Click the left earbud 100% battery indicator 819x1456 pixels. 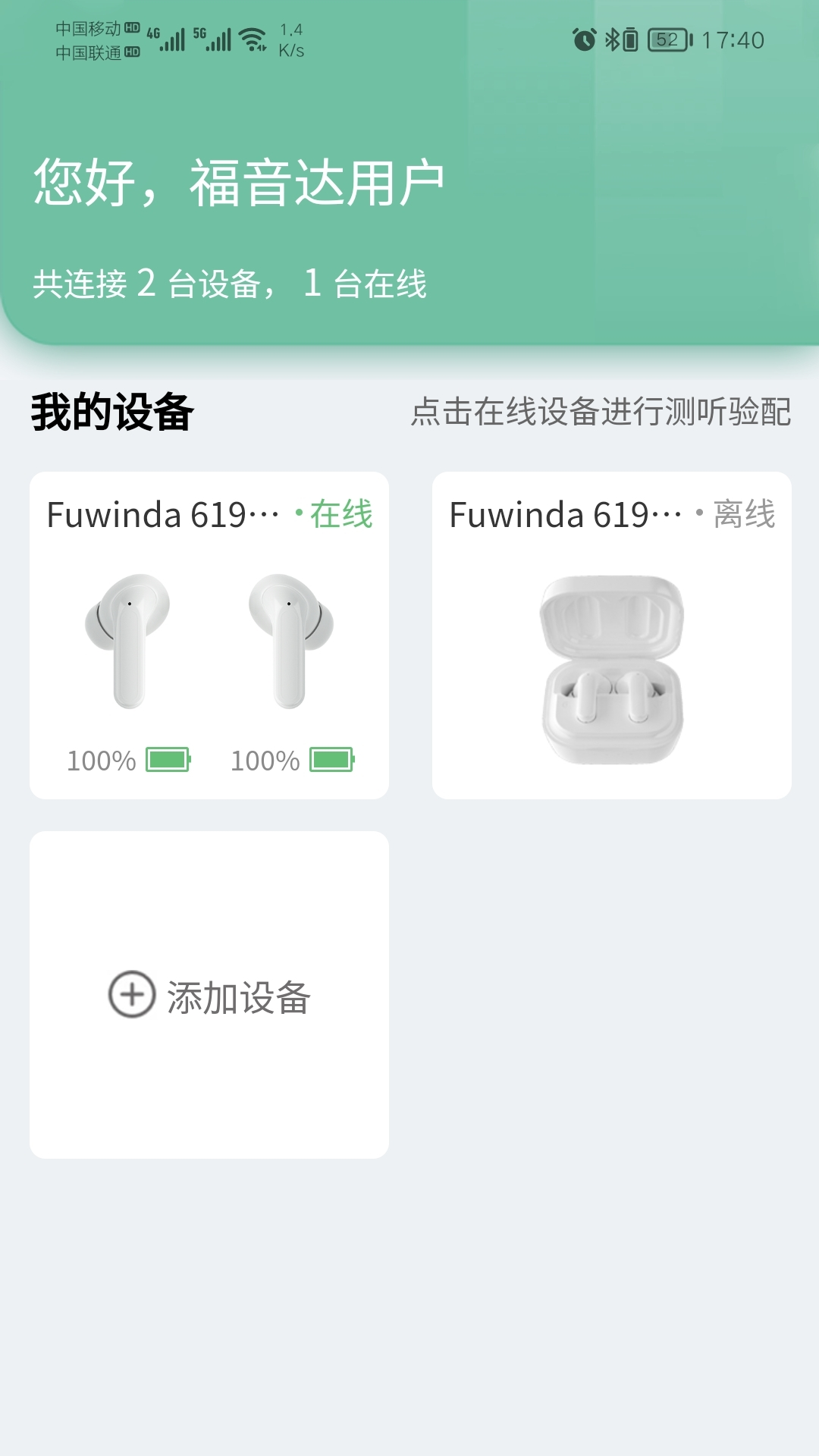[x=129, y=760]
